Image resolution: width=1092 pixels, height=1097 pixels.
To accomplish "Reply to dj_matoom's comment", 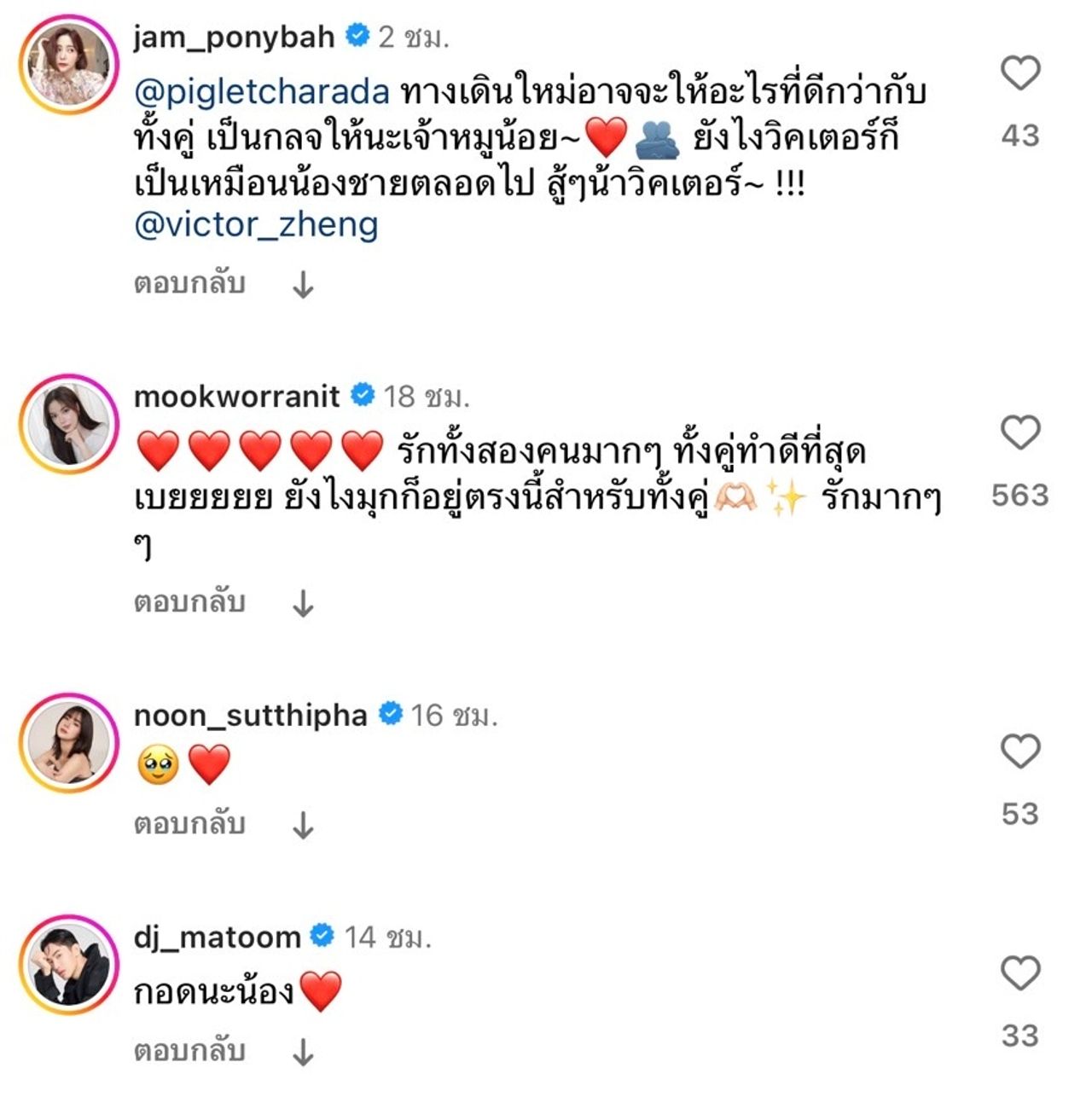I will [x=189, y=1051].
